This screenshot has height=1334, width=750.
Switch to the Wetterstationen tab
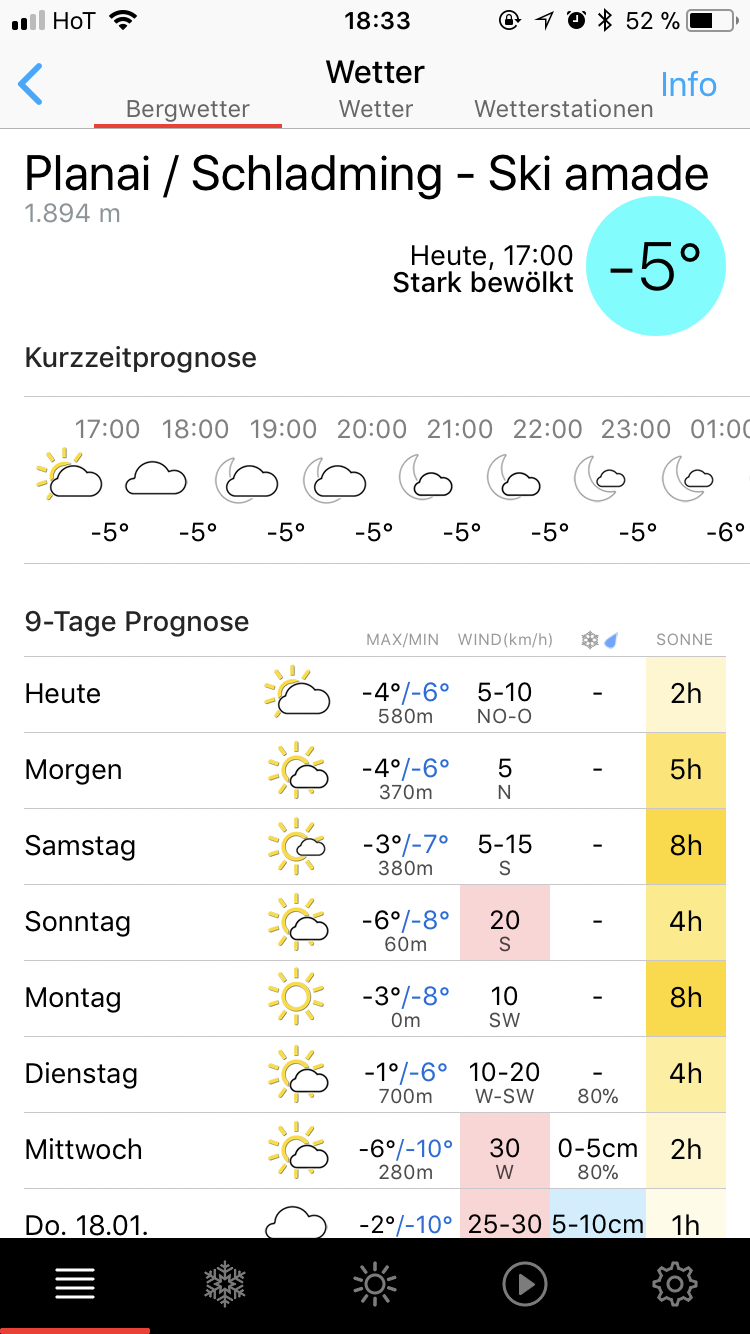pos(564,110)
